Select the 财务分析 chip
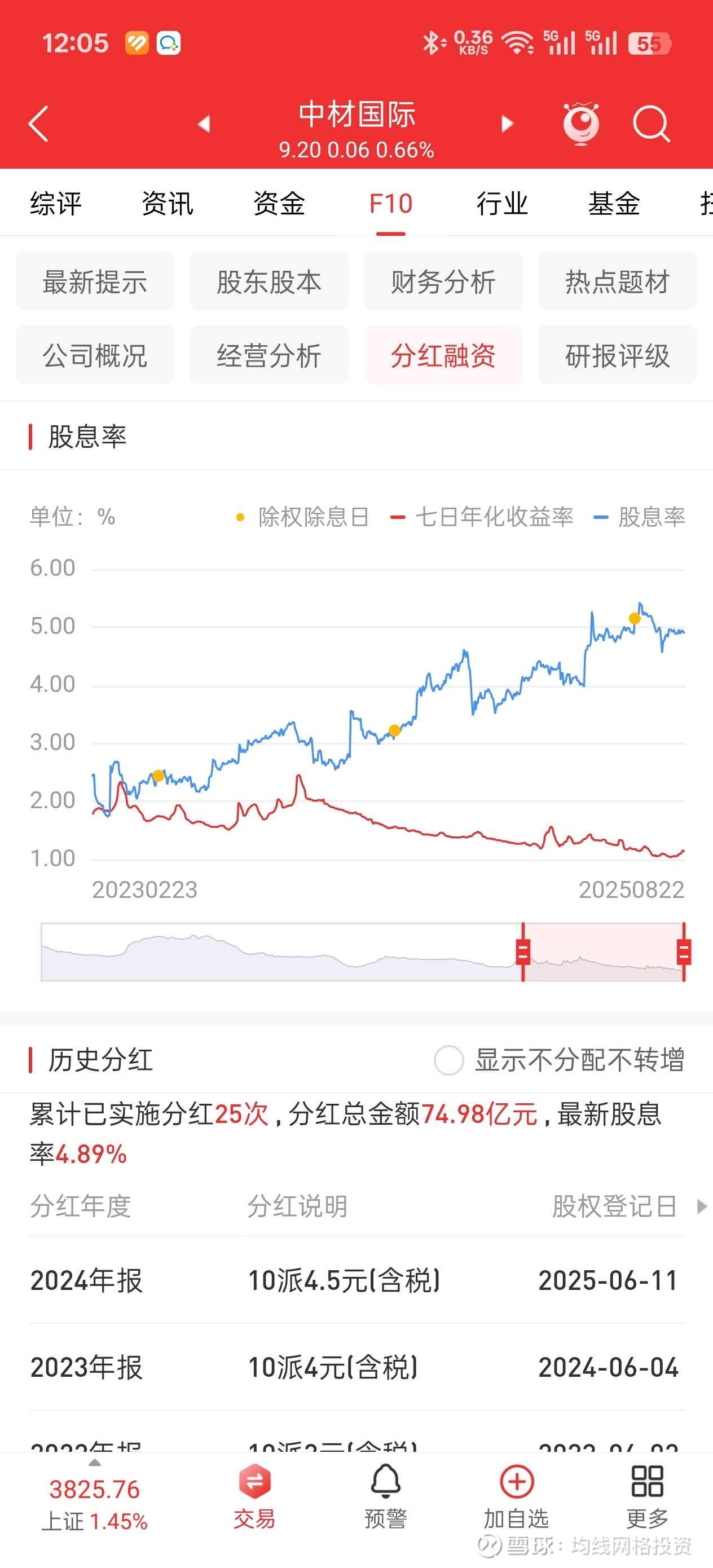713x1568 pixels. [x=443, y=281]
